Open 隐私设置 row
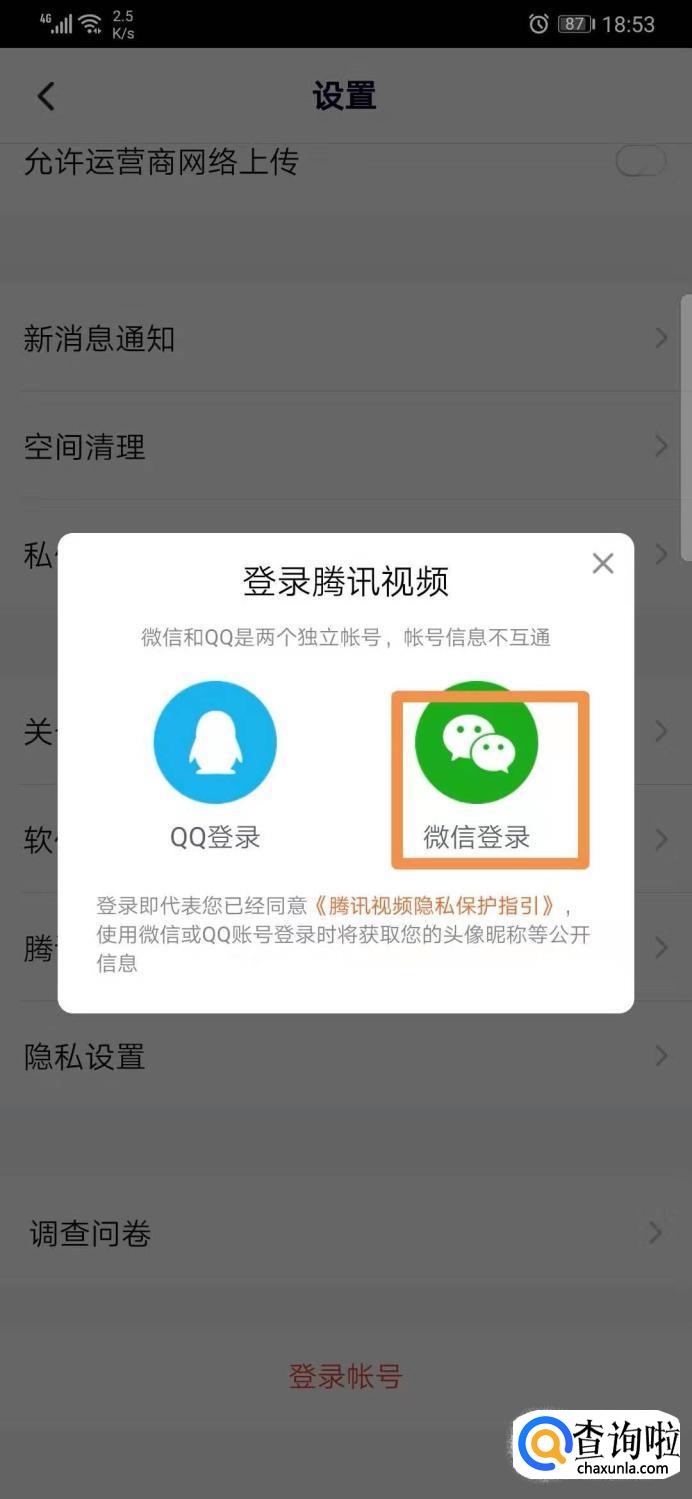Screen dimensions: 692x1499 tap(345, 1056)
